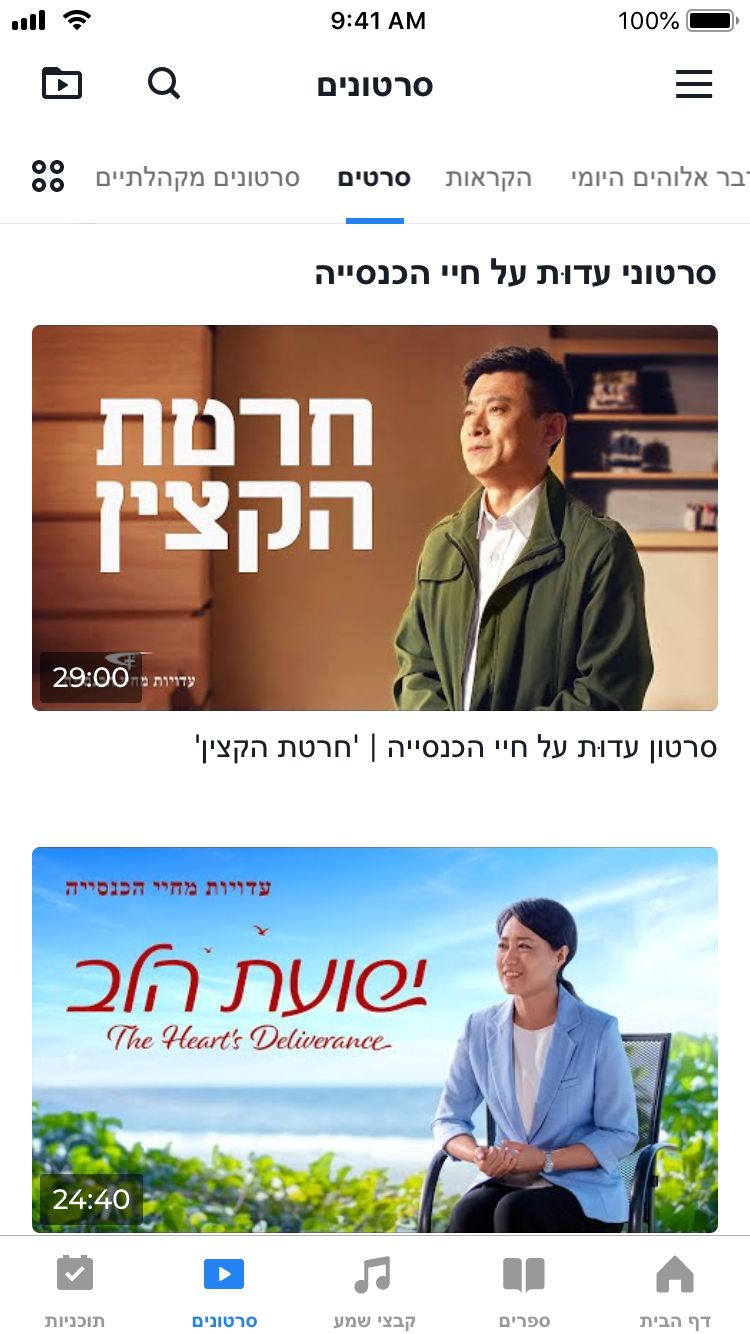Open the video library folder icon
Screen dimensions: 750x1334
[62, 84]
